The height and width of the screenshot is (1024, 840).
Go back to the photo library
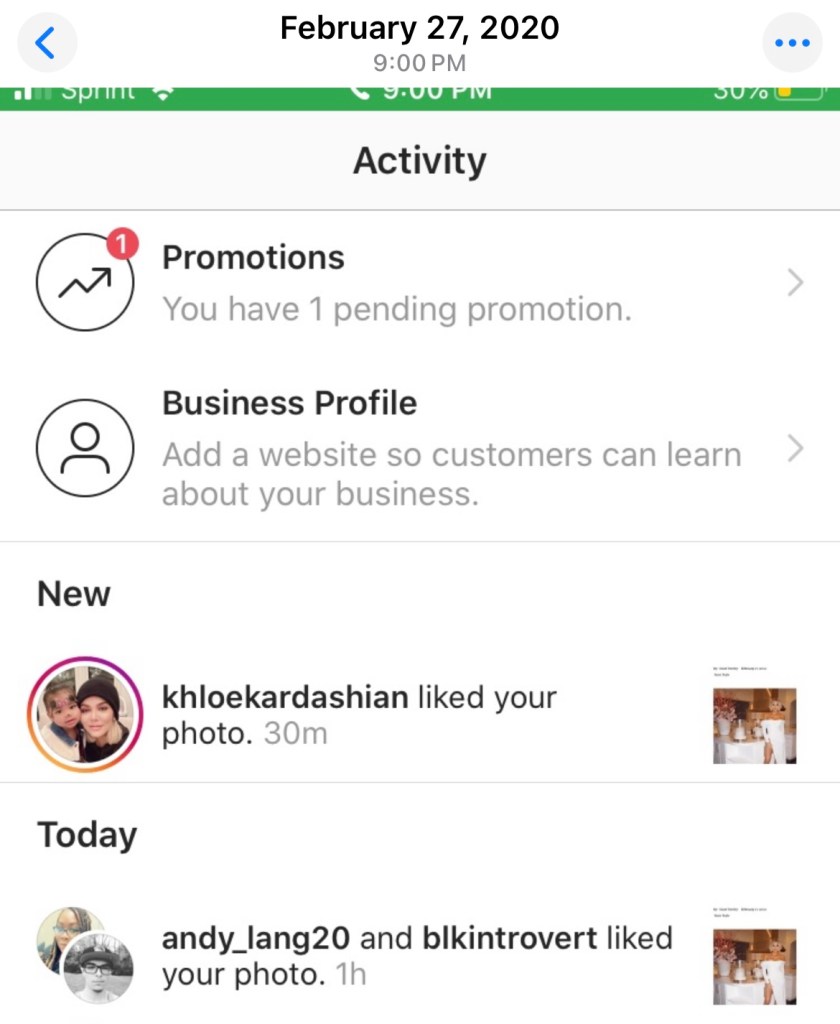coord(46,43)
